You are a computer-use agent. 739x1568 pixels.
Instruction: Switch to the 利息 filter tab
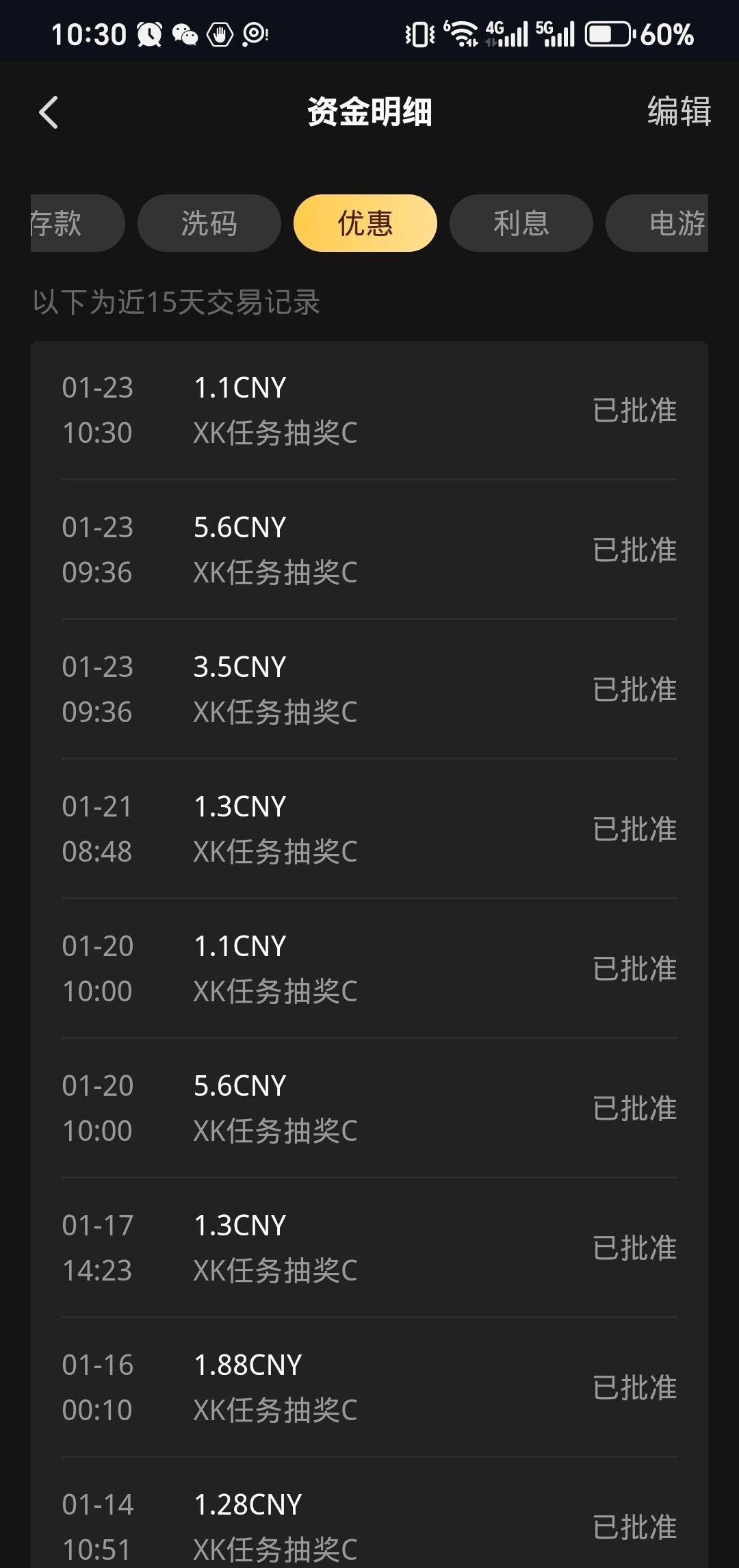tap(521, 223)
